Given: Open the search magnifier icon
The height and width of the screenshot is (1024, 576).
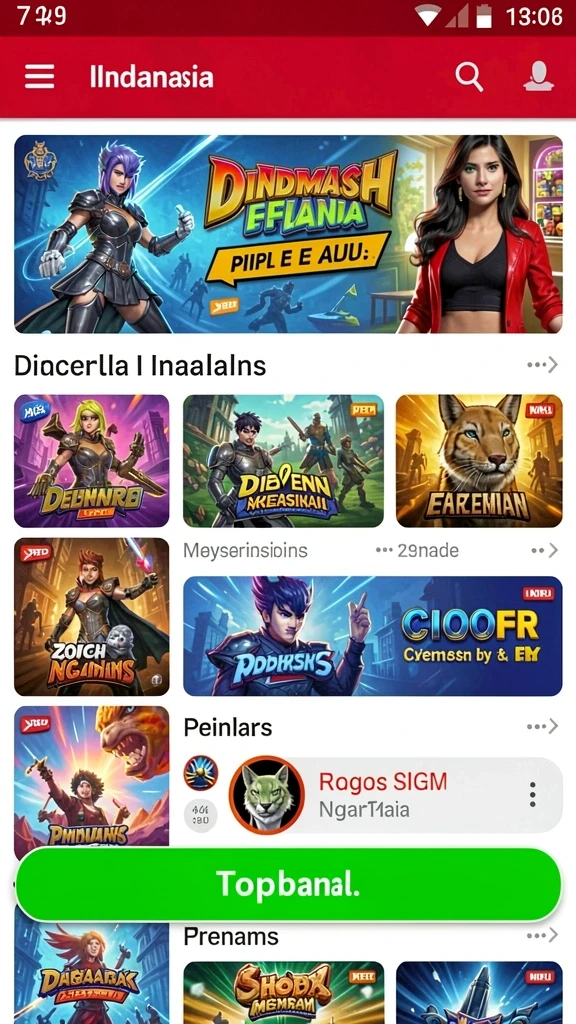Looking at the screenshot, I should coord(469,76).
